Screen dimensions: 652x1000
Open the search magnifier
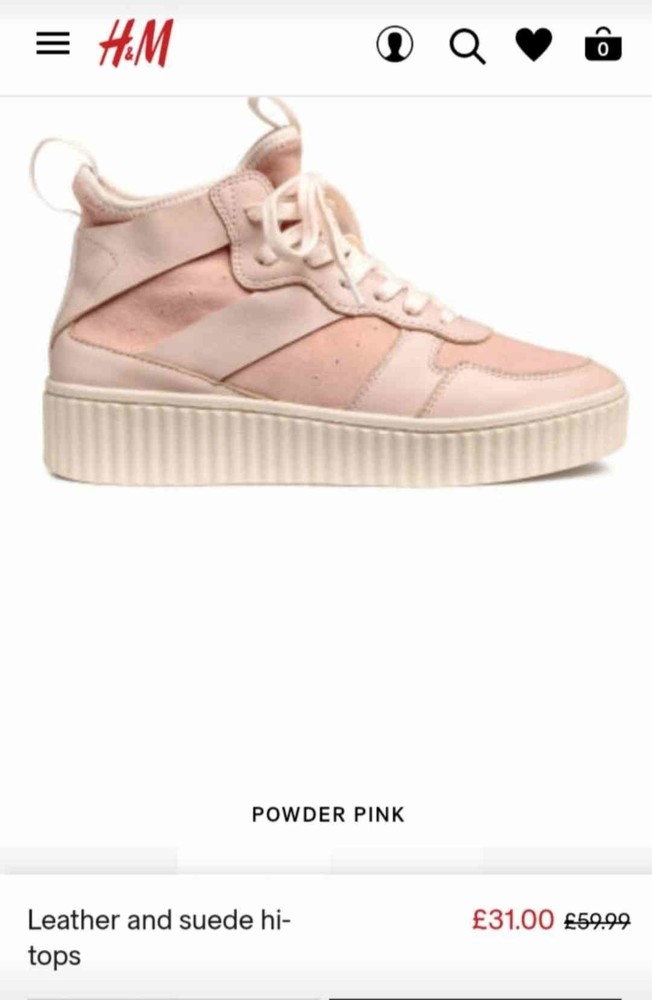coord(466,46)
